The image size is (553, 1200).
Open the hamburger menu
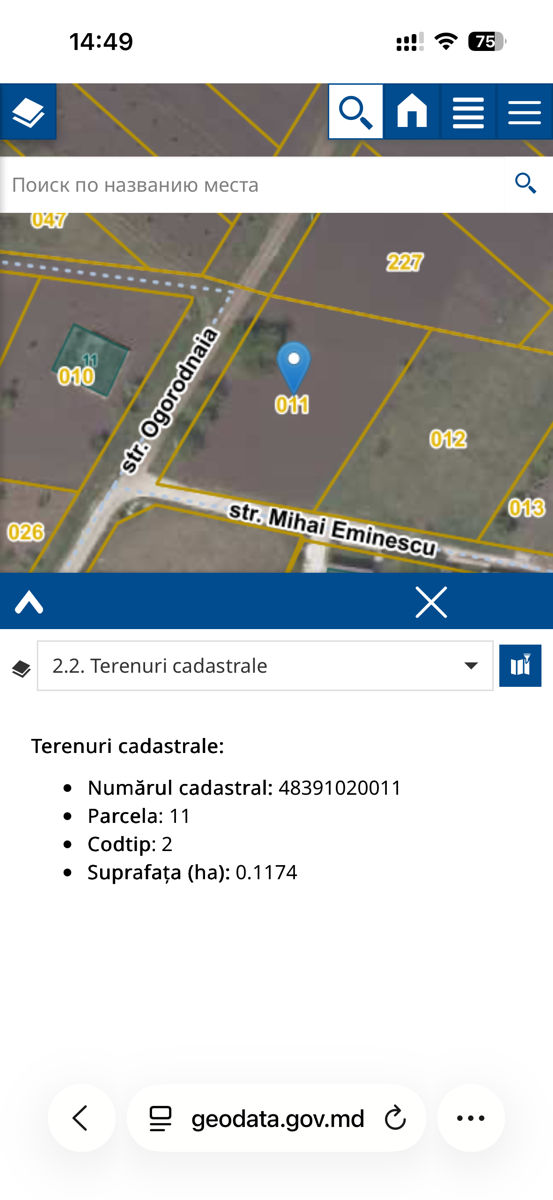(524, 112)
